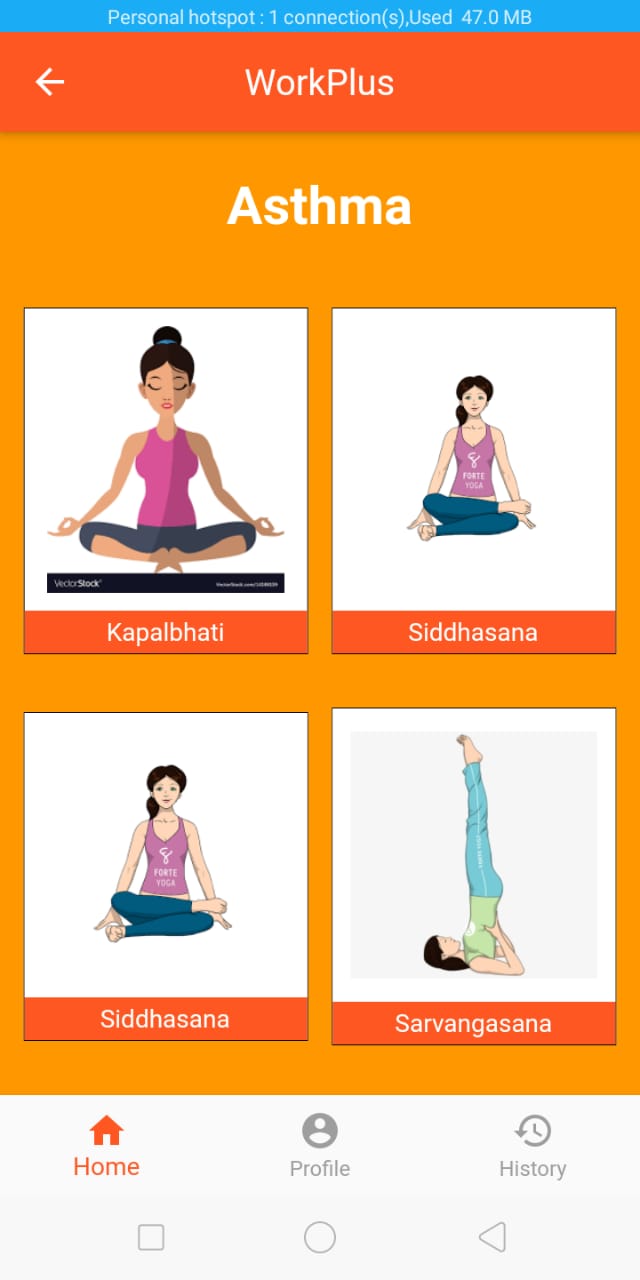The image size is (640, 1280).
Task: Open the Sarvangasana pose card
Action: 474,877
